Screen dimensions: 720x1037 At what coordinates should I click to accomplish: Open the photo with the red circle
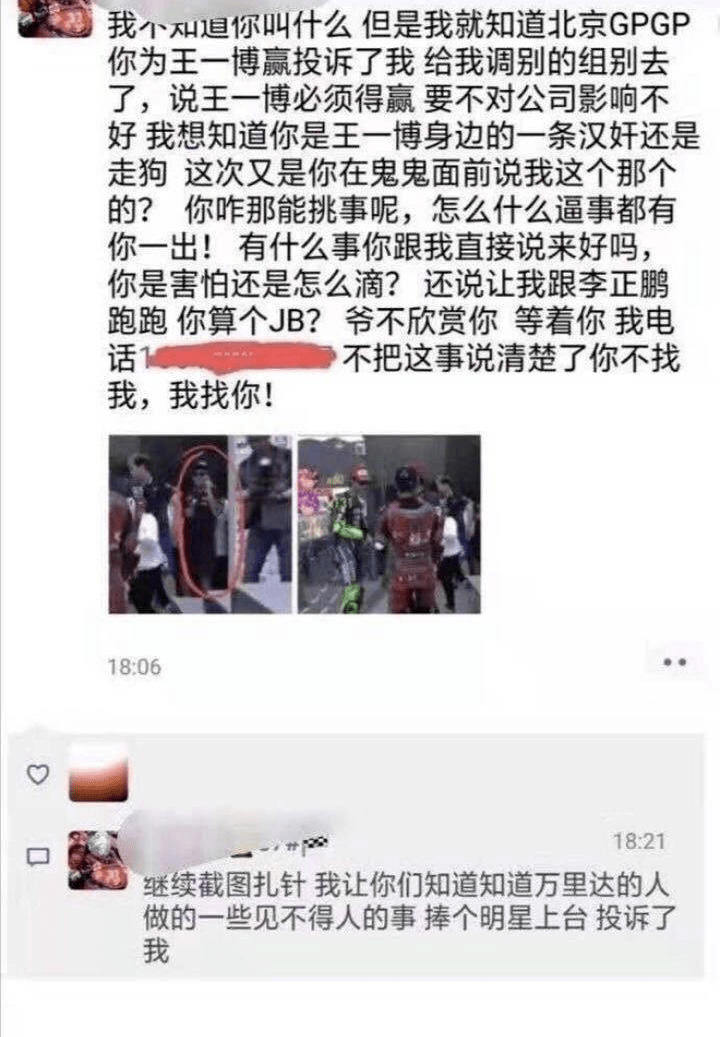199,523
